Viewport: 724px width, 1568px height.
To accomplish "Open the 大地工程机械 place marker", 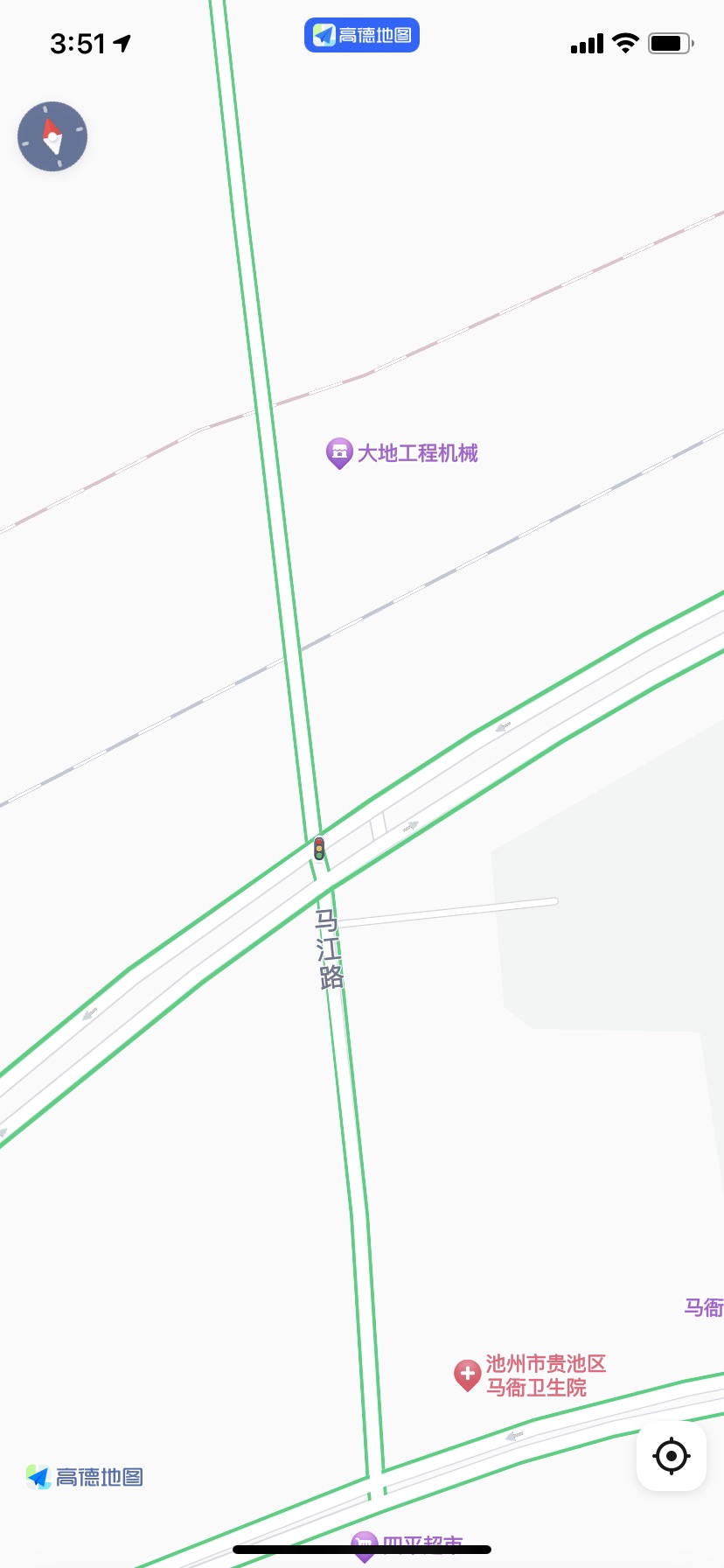I will (x=339, y=452).
